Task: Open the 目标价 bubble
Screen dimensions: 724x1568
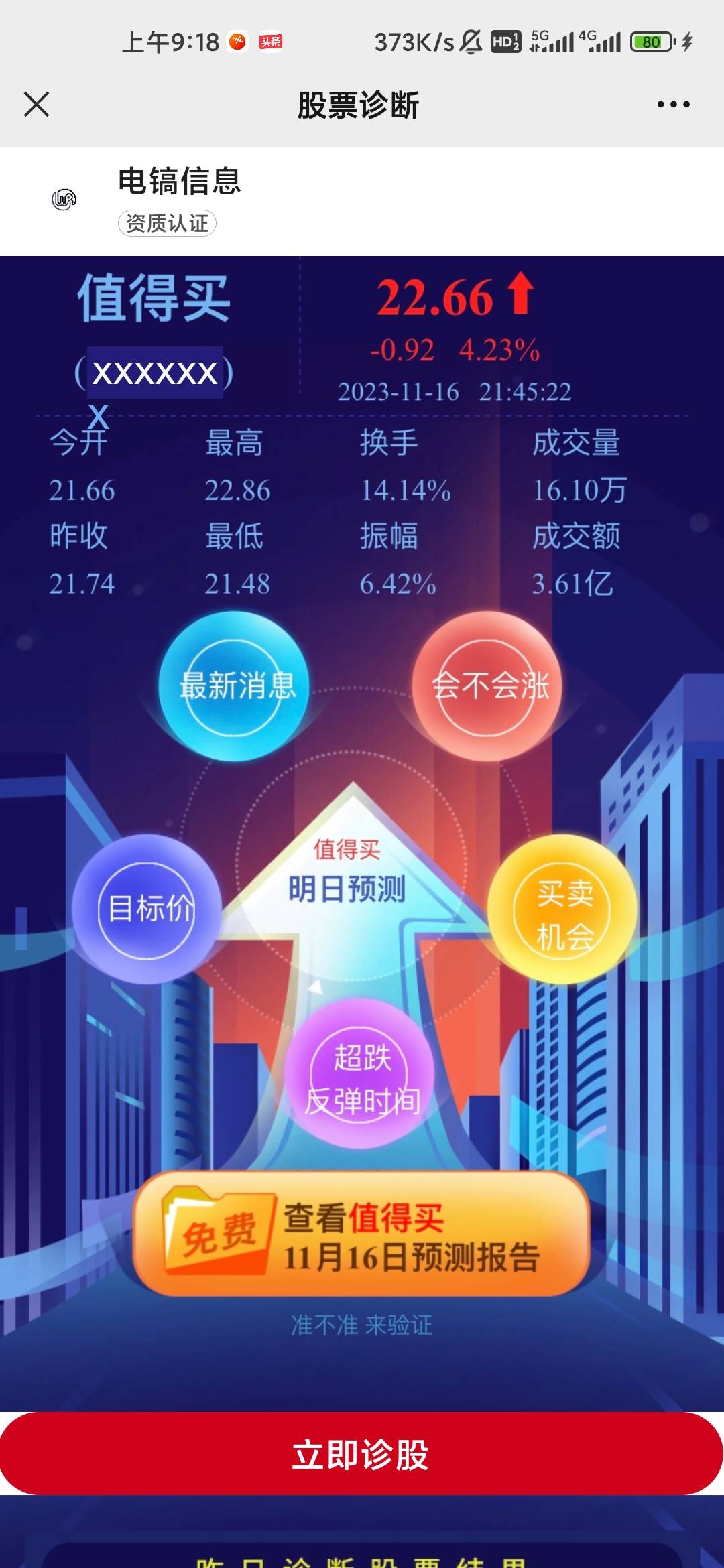Action: (x=147, y=909)
